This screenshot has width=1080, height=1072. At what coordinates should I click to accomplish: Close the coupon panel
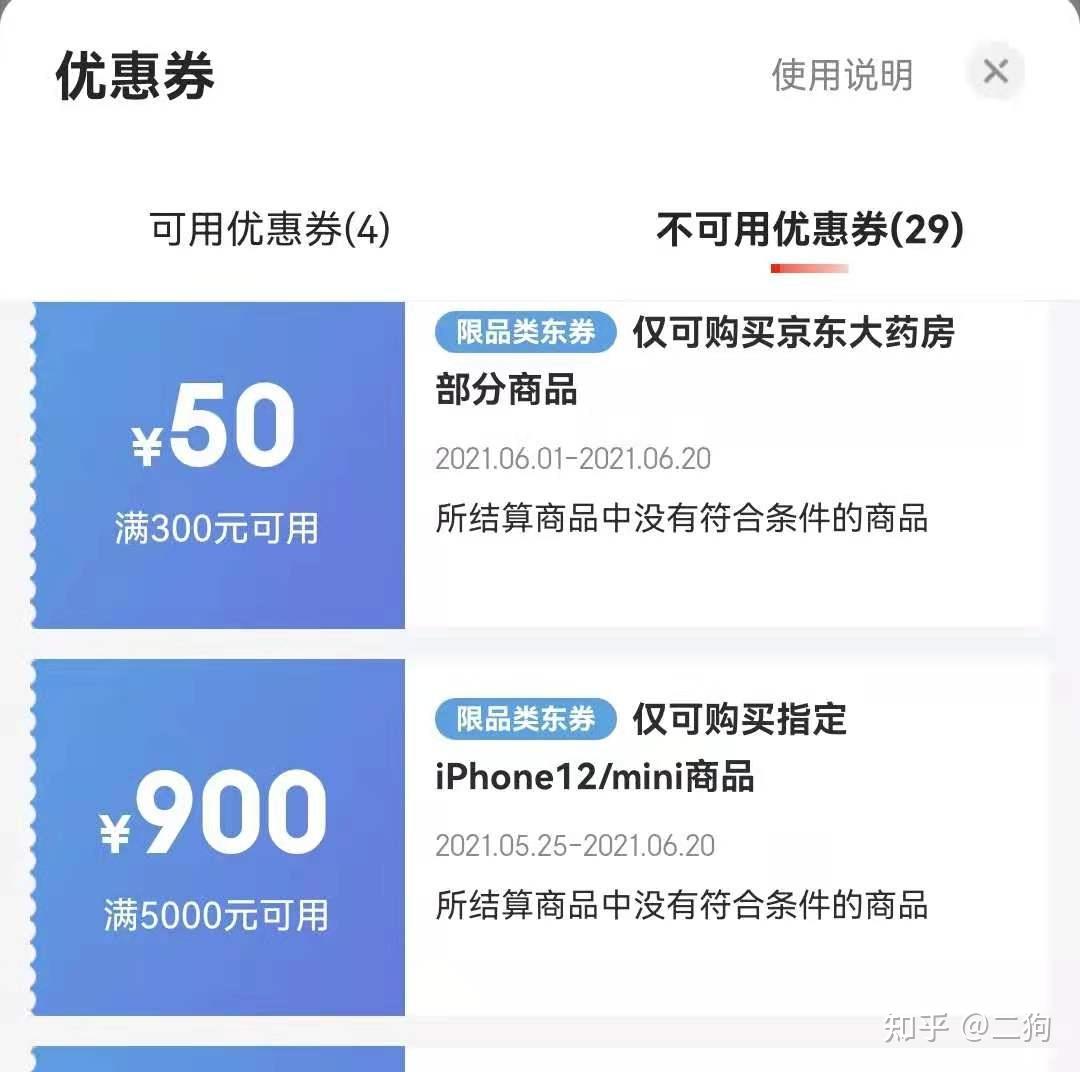[x=995, y=72]
